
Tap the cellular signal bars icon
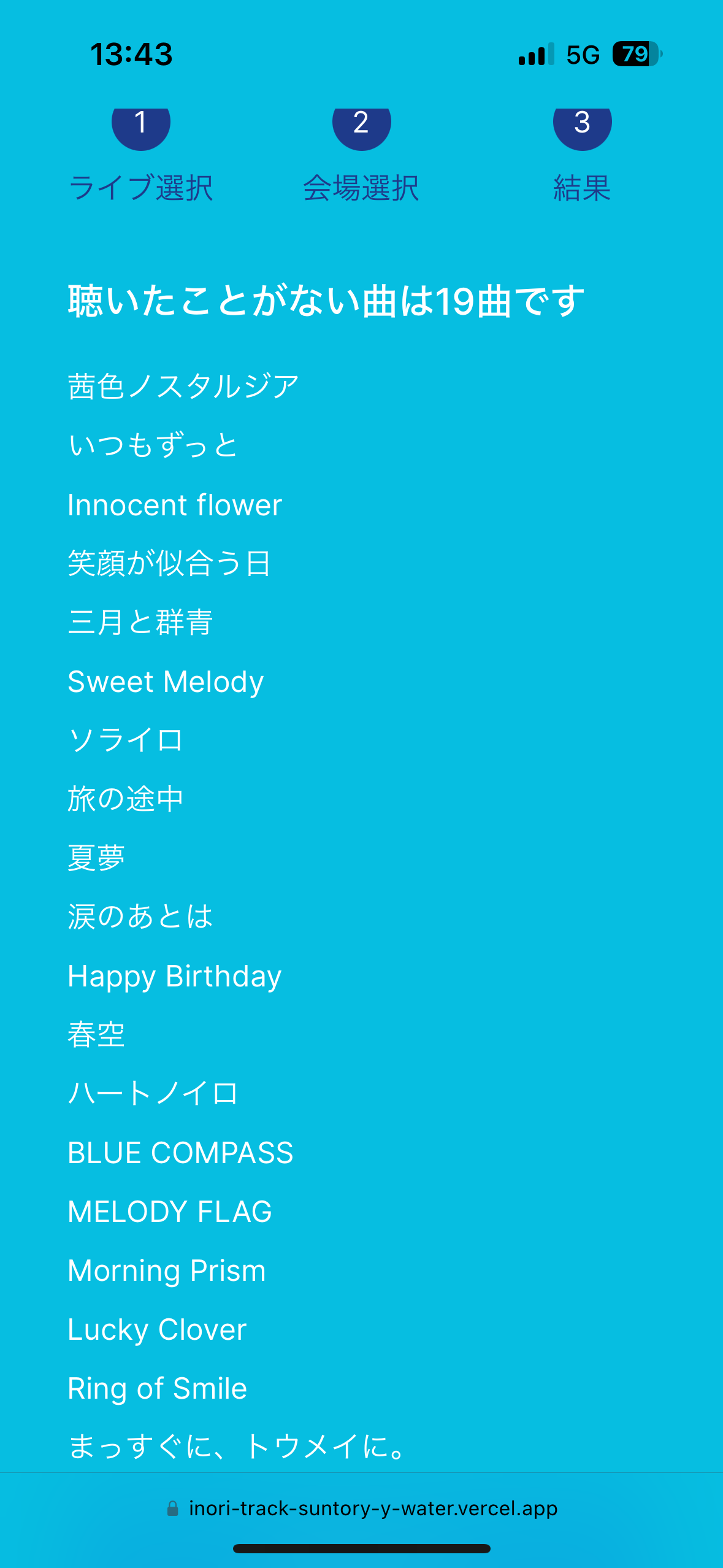tap(533, 55)
